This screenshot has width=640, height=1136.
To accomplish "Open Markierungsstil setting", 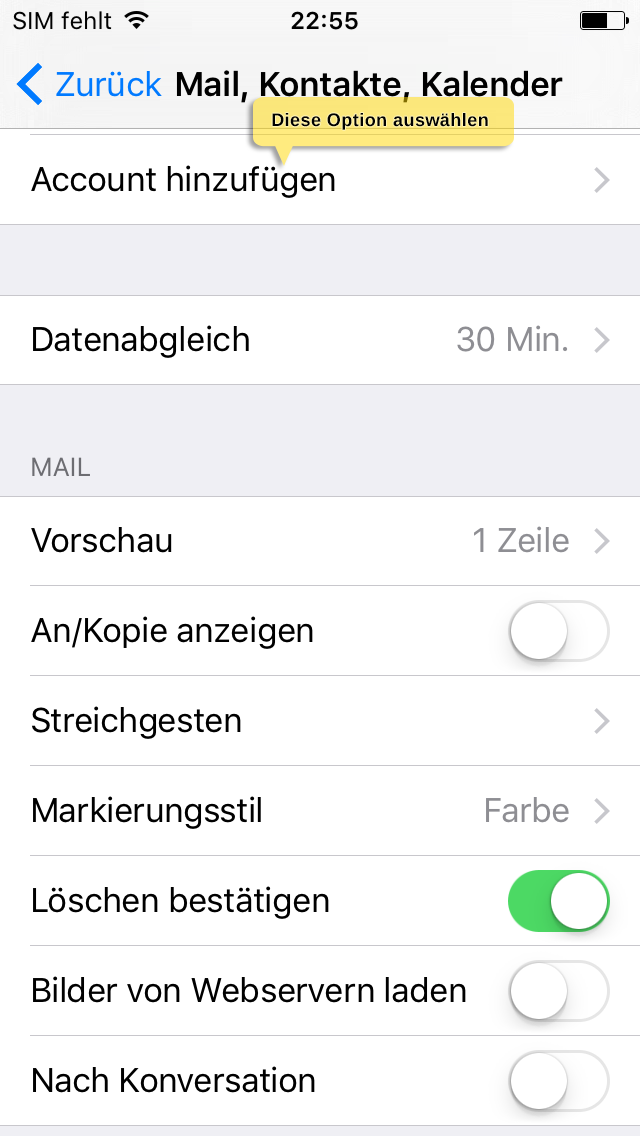I will [320, 811].
